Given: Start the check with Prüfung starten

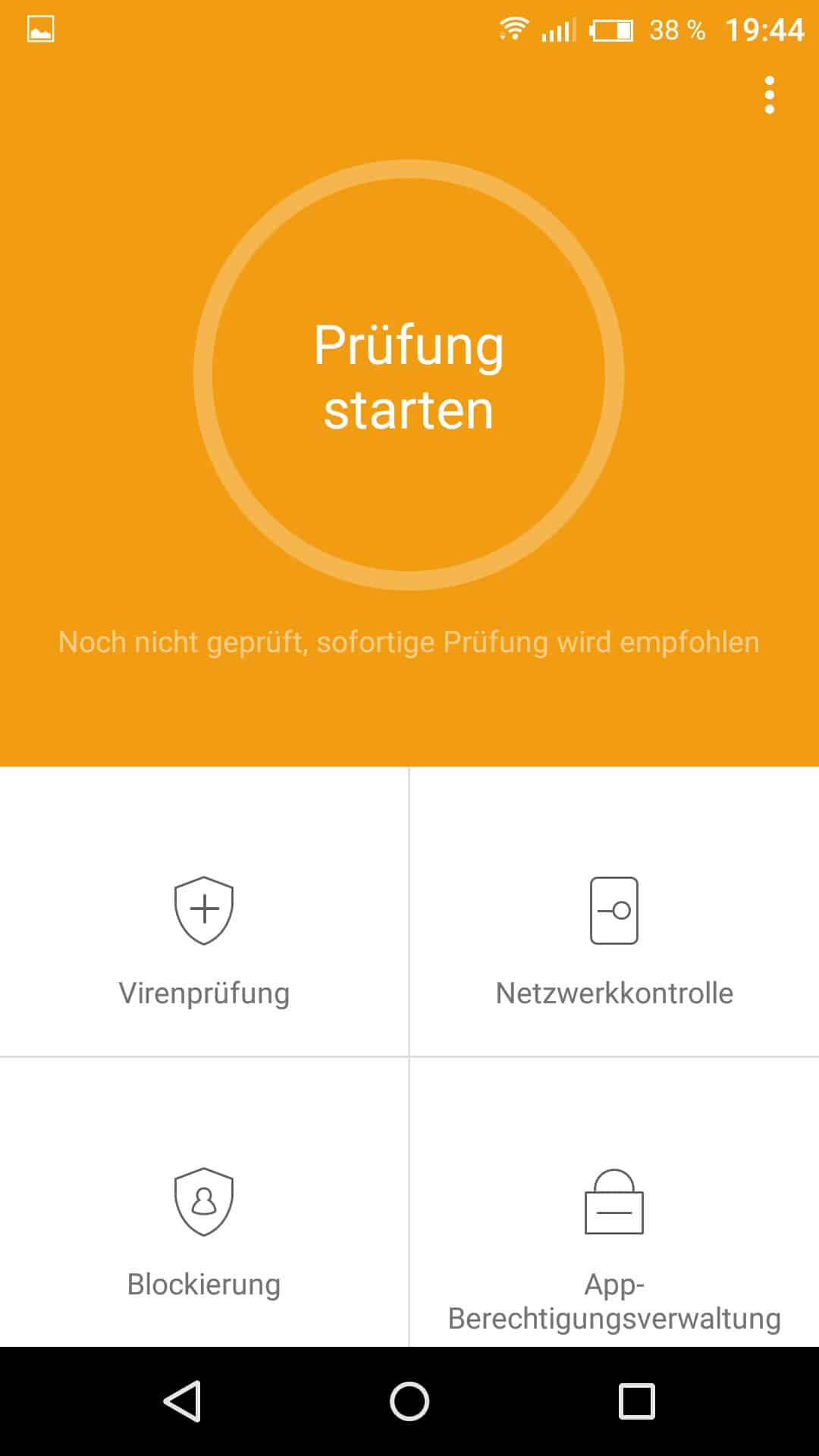Looking at the screenshot, I should pos(409,375).
